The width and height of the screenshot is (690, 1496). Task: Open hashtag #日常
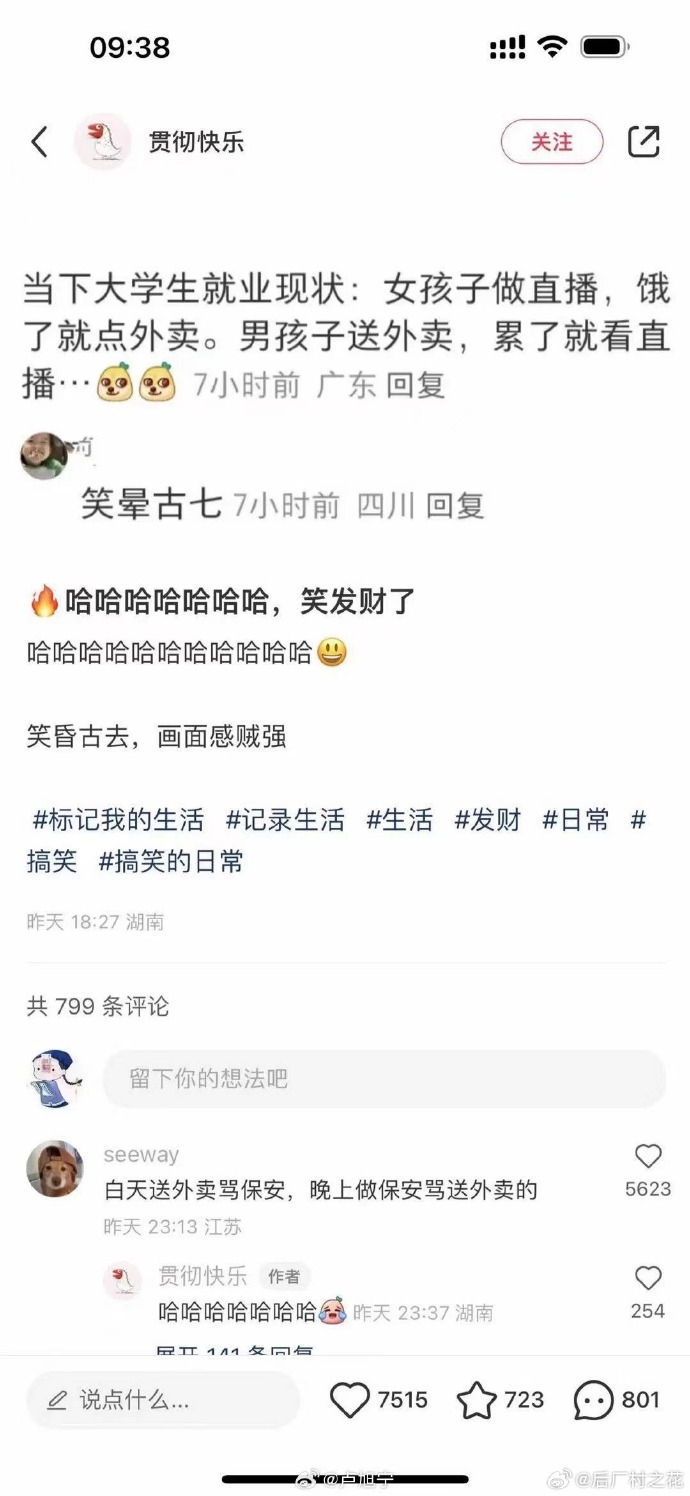[x=576, y=820]
